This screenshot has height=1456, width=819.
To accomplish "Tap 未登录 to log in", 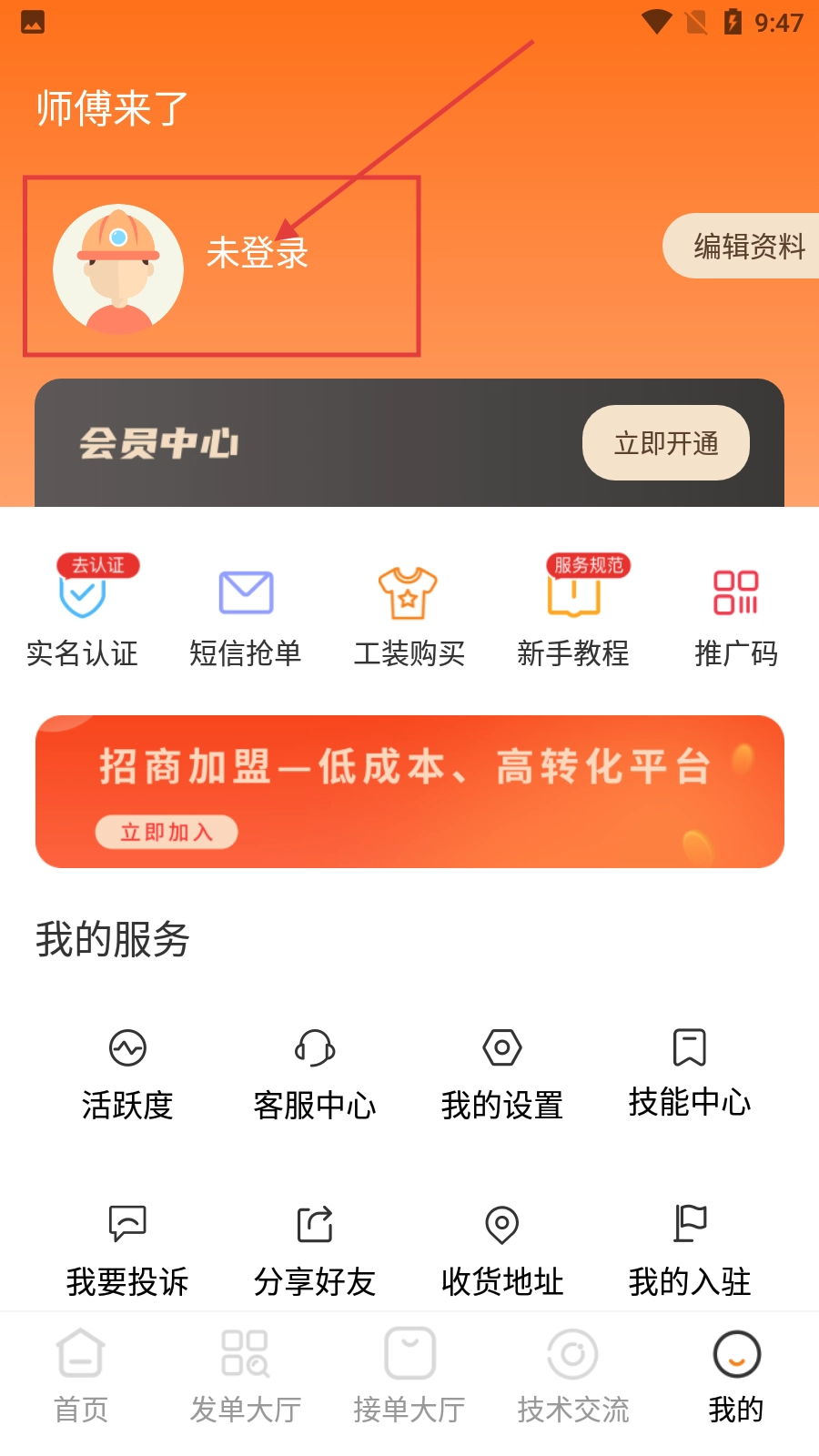I will click(257, 253).
